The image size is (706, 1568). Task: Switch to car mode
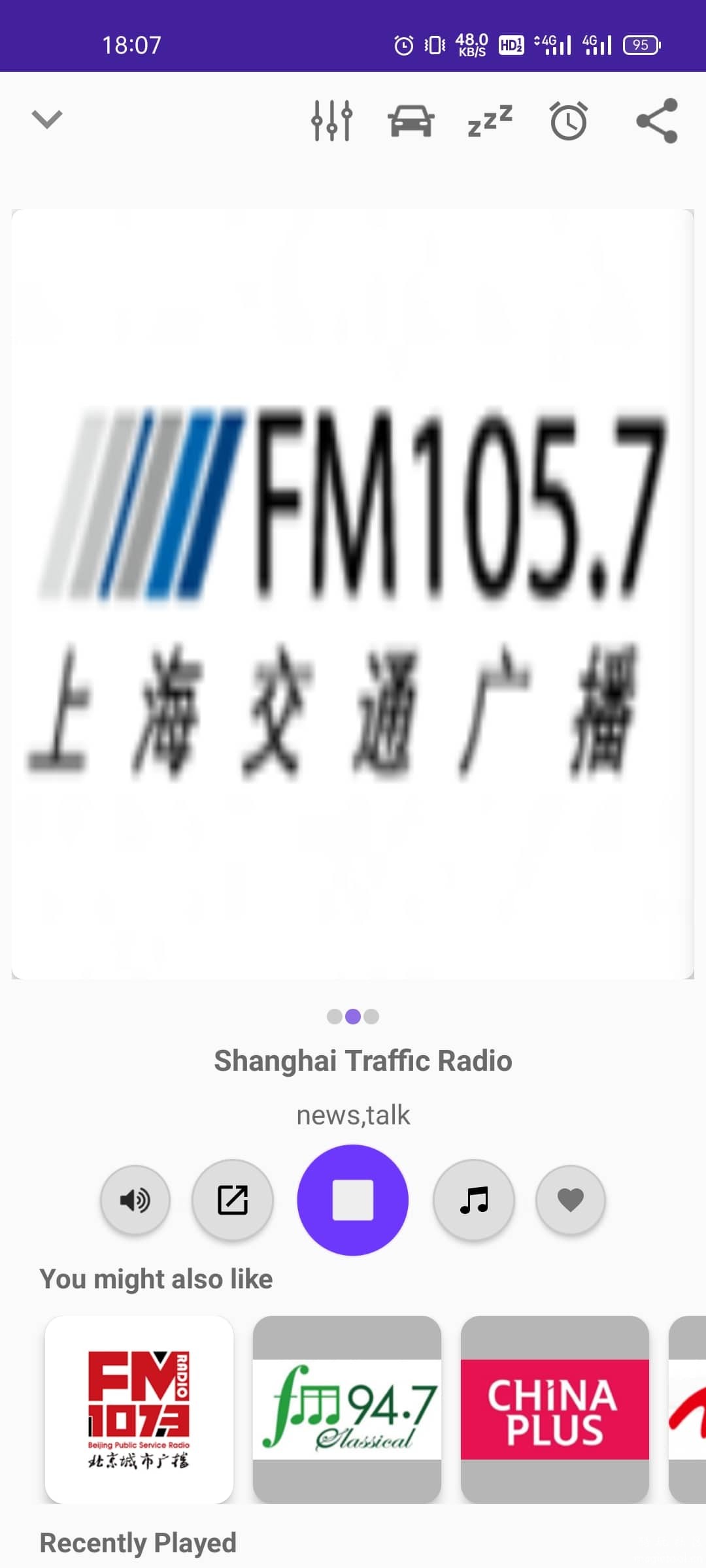tap(411, 121)
